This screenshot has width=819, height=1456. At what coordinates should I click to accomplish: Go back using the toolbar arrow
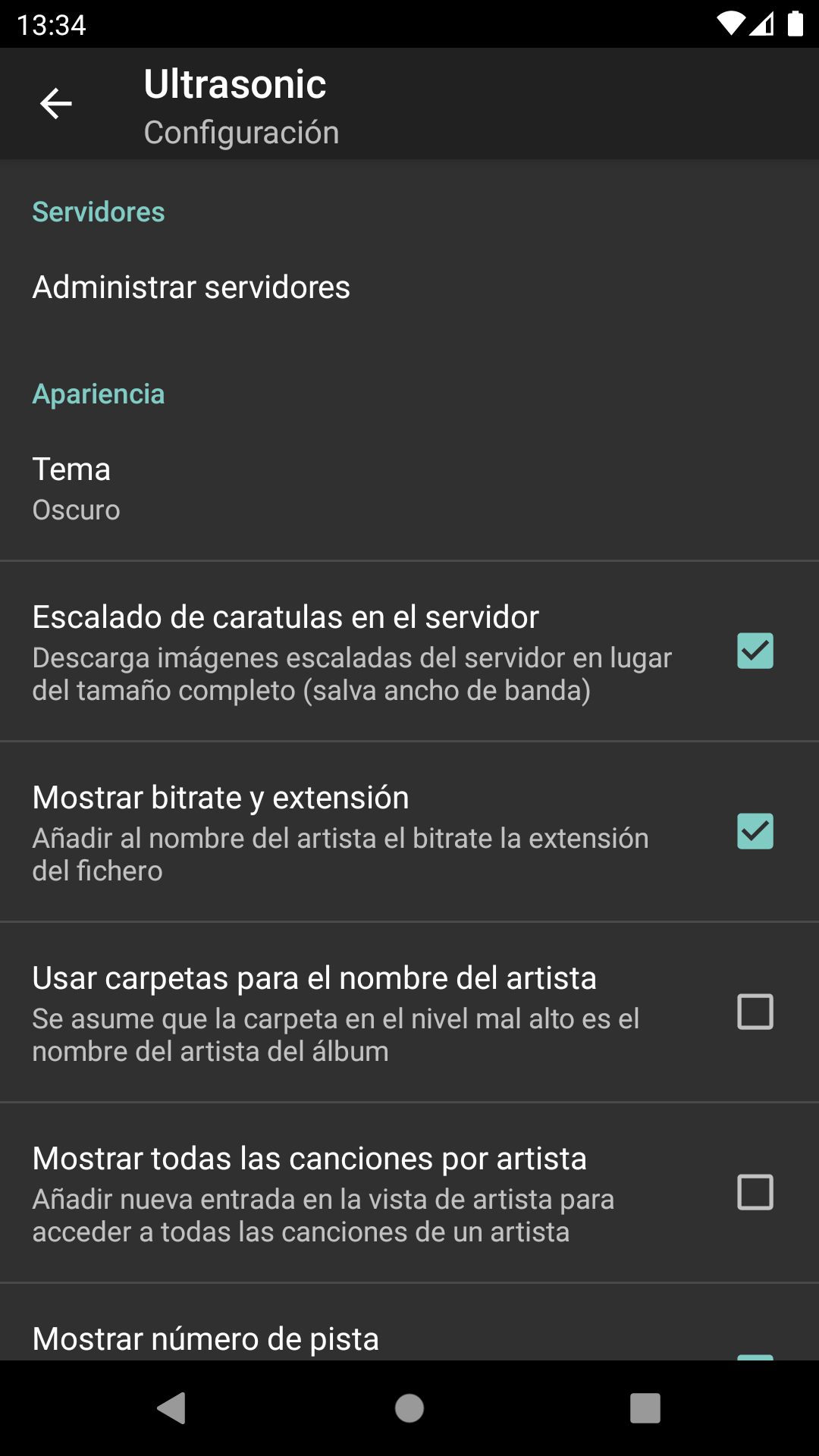(56, 104)
